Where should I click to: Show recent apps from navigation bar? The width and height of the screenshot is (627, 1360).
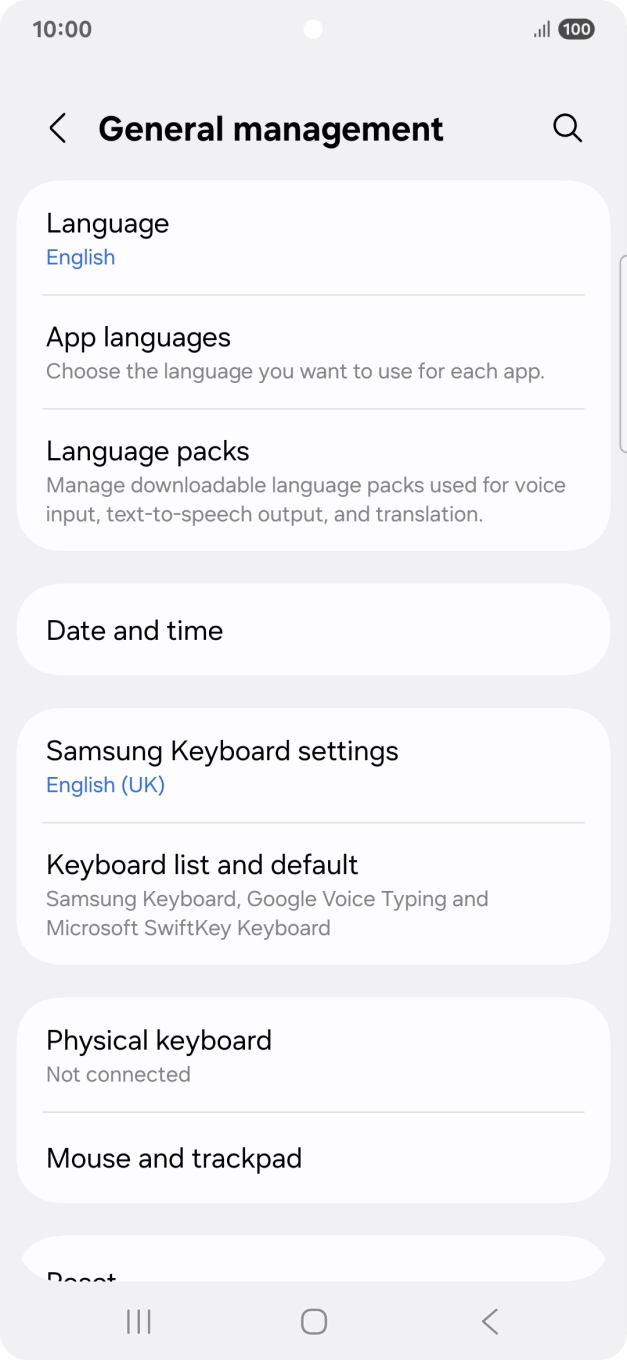[x=139, y=1322]
